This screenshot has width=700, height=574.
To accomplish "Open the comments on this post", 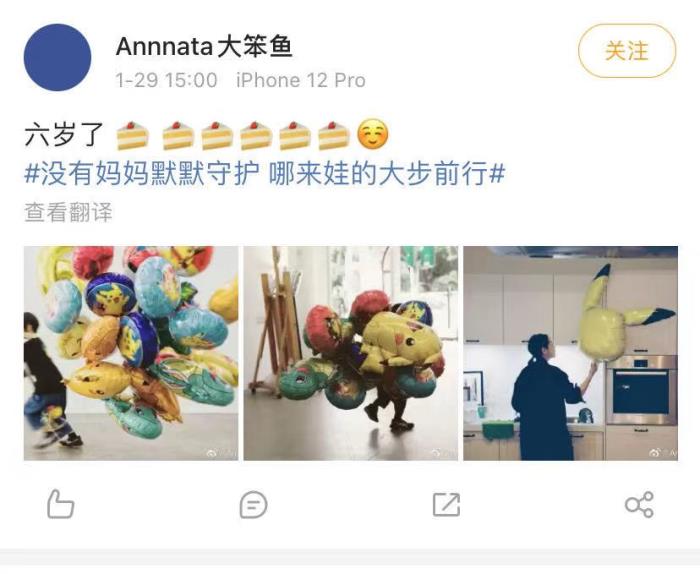I will [253, 505].
